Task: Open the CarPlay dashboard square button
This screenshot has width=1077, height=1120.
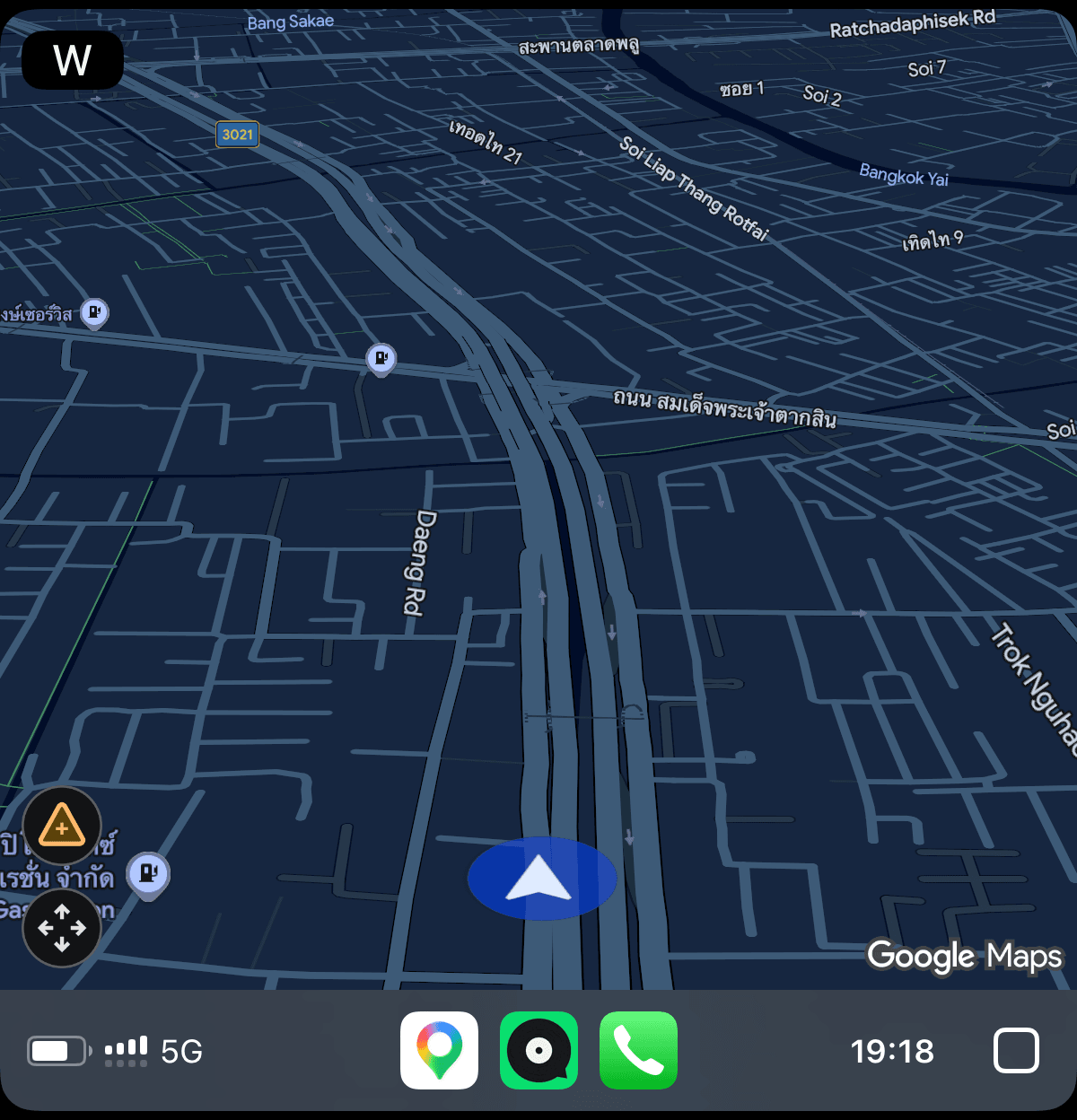Action: click(1016, 1050)
